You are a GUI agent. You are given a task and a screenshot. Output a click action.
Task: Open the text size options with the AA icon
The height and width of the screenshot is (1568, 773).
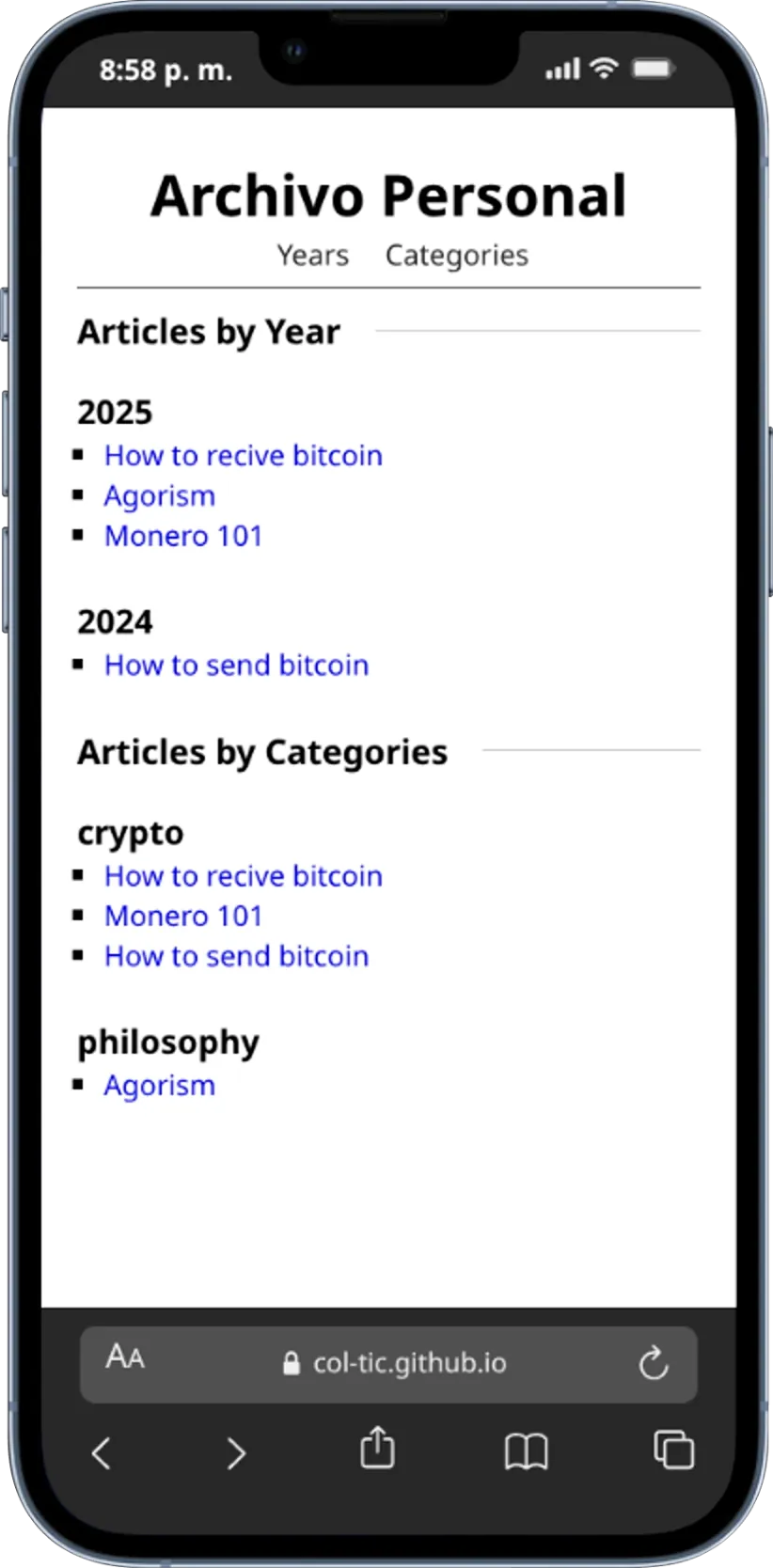point(123,1364)
